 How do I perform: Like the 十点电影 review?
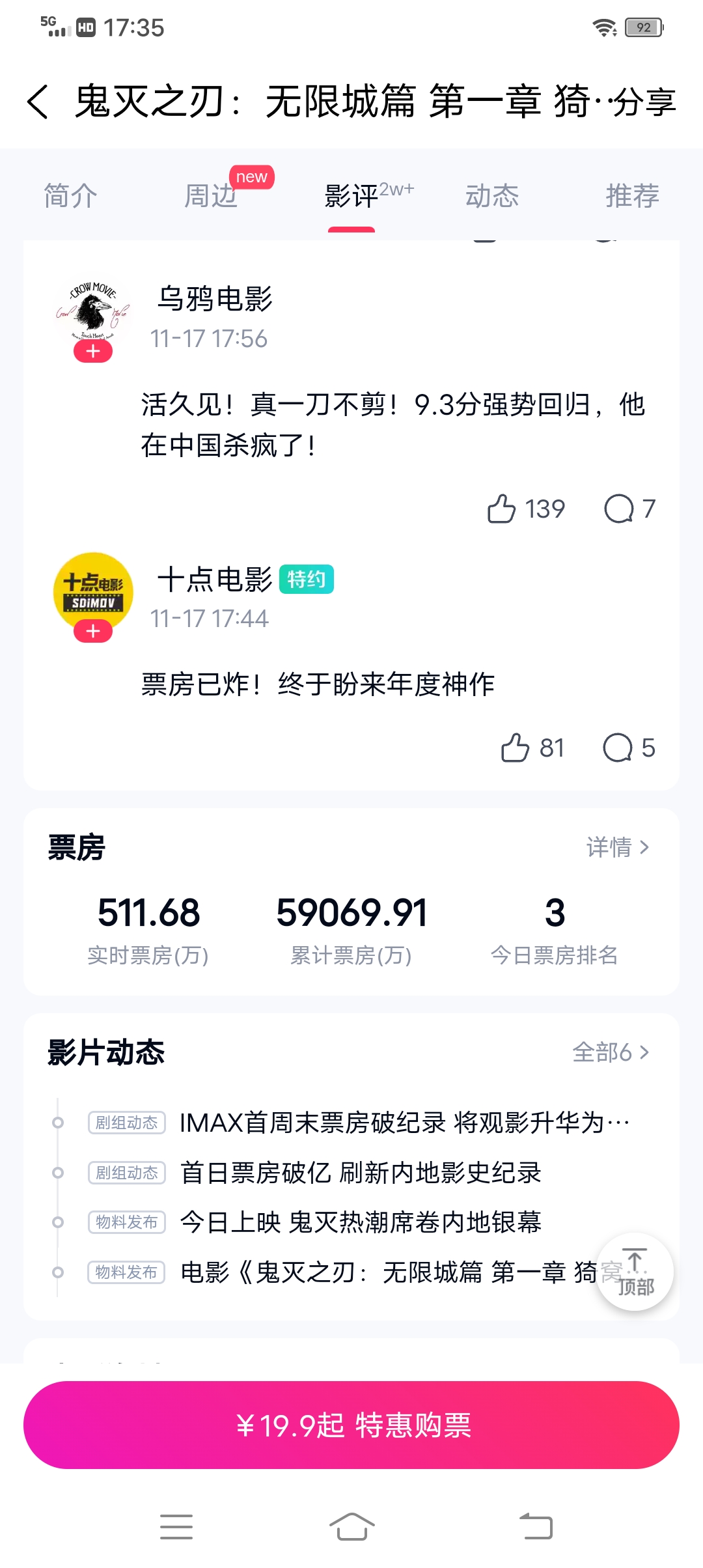[x=532, y=748]
